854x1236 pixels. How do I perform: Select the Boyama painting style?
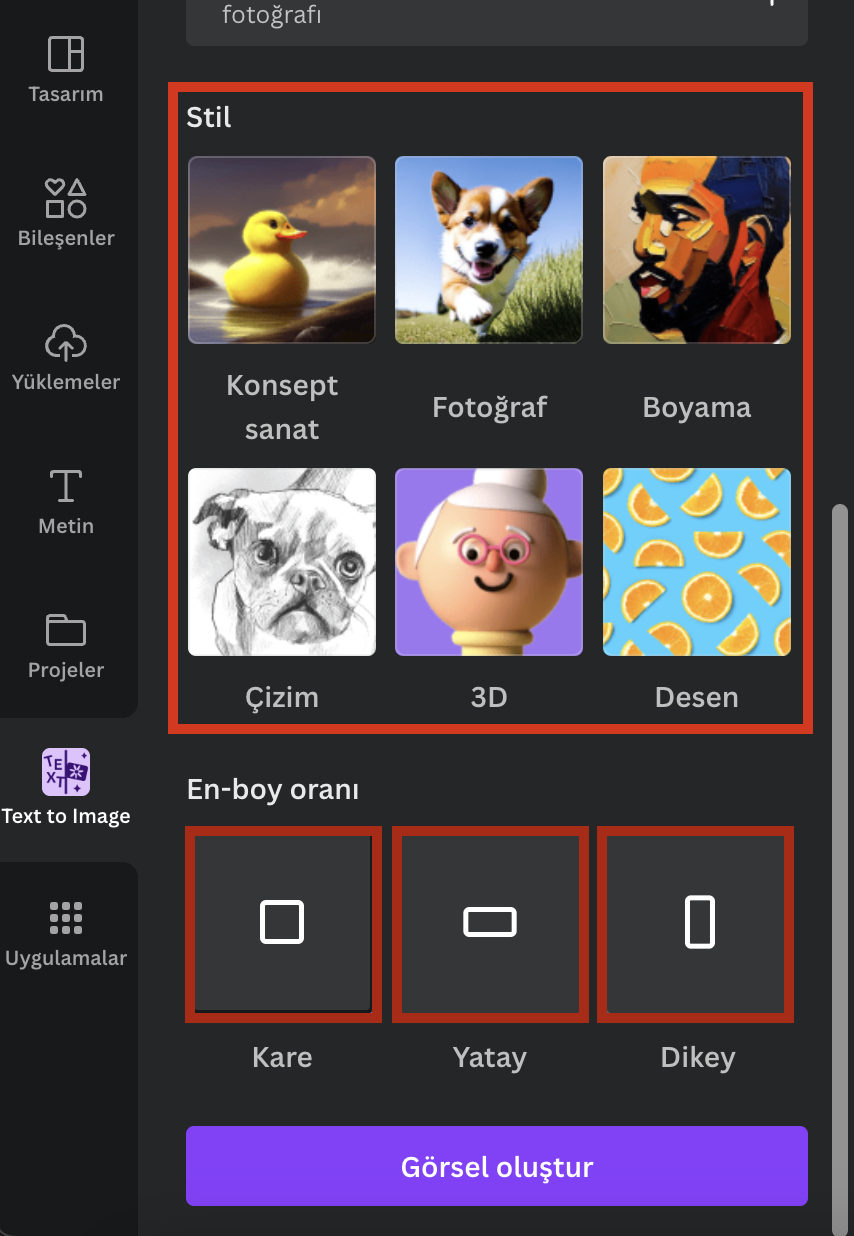(x=697, y=250)
